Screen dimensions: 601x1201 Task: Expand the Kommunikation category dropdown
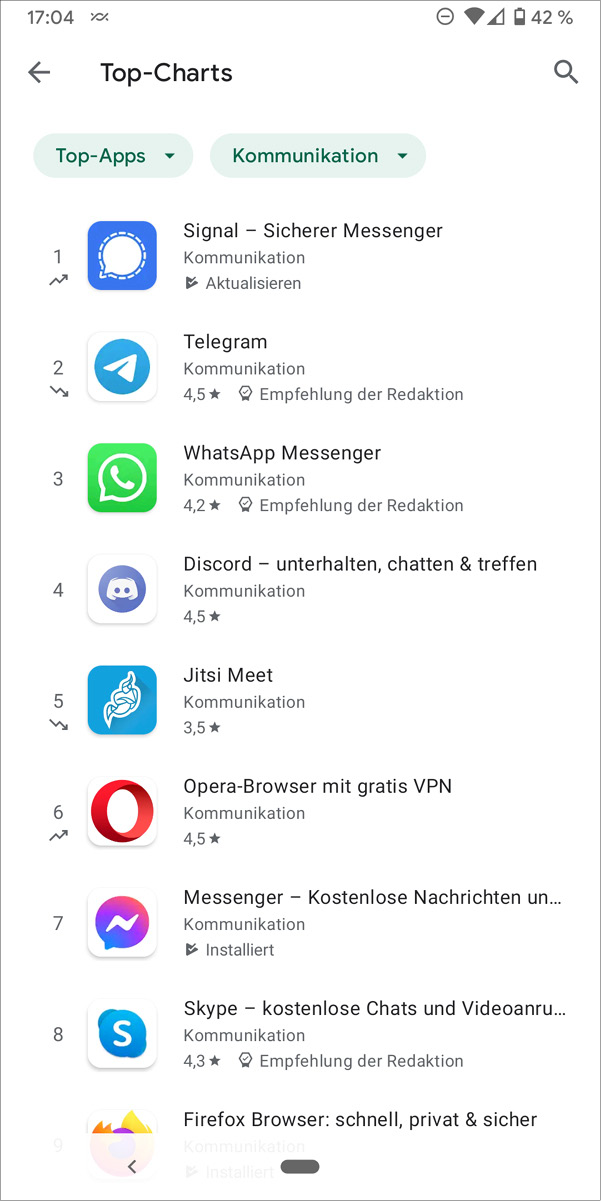click(x=318, y=156)
